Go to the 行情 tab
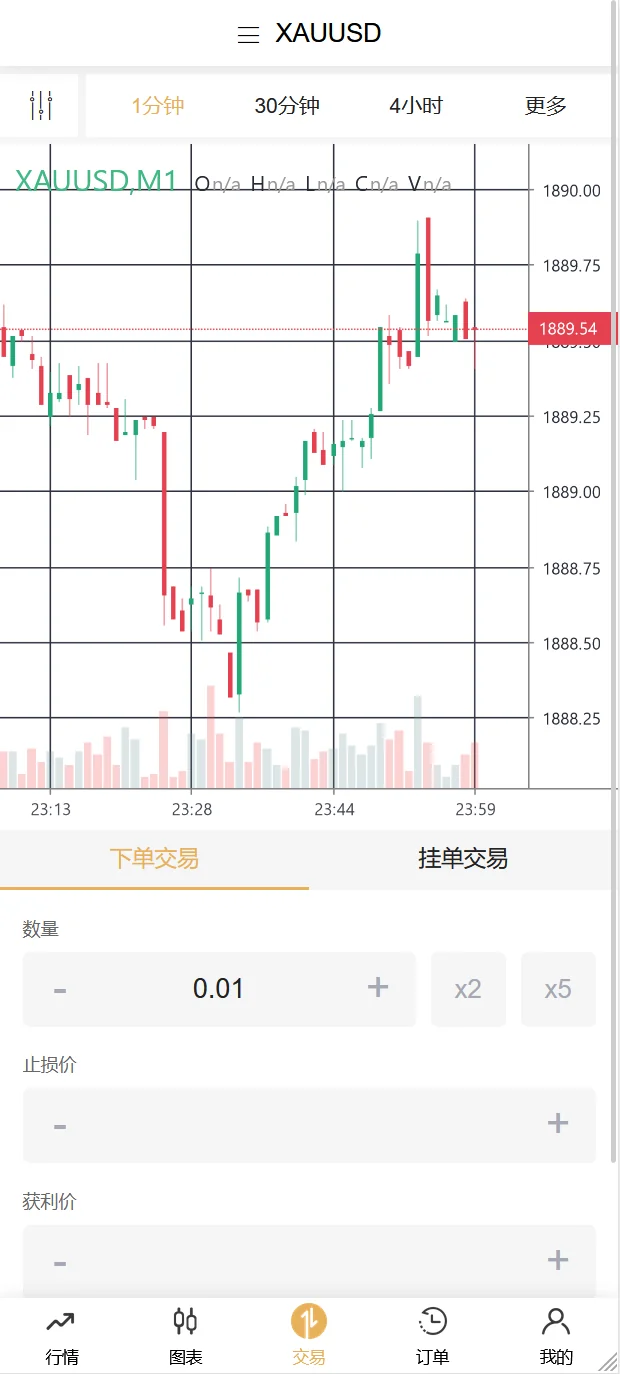 coord(62,1336)
